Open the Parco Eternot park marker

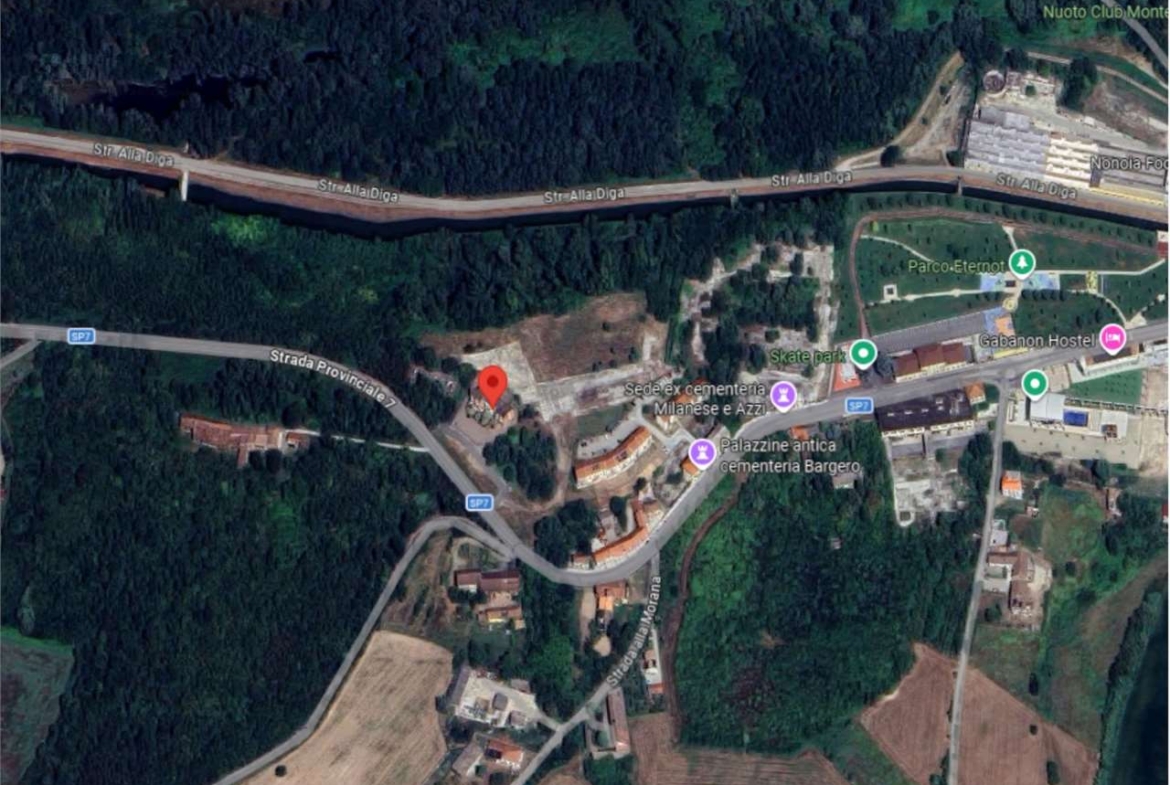tap(1021, 264)
